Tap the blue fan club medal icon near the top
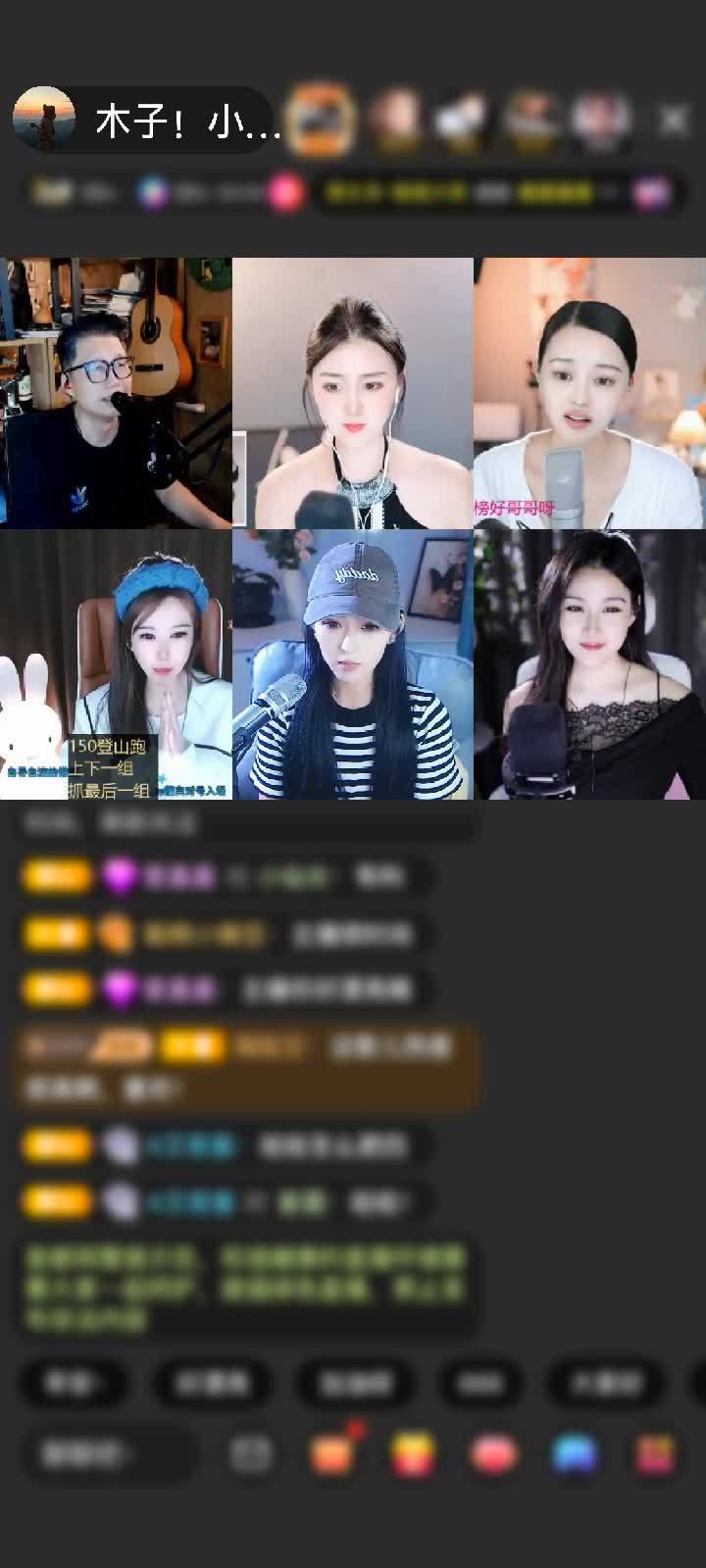The image size is (706, 1568). point(152,192)
